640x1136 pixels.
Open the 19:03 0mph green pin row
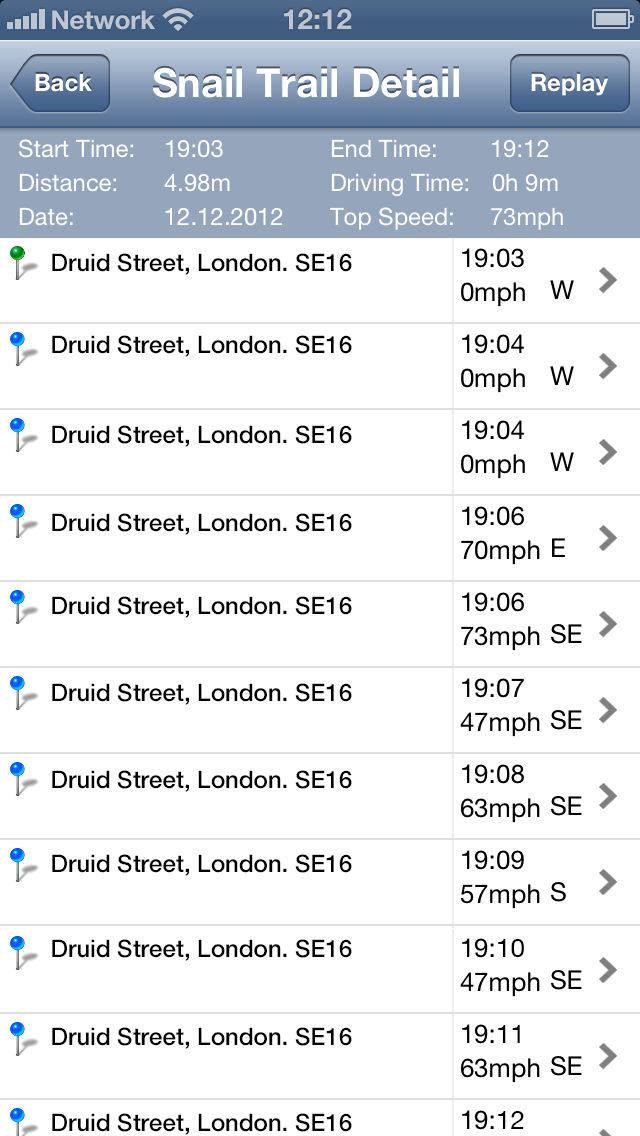point(320,280)
